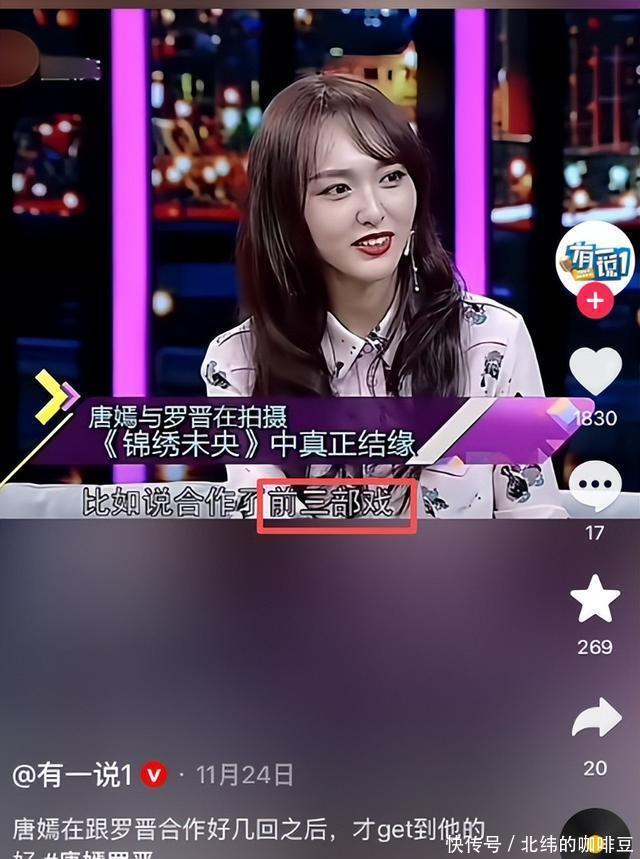Viewport: 640px width, 859px height.
Task: Share this video using the arrow icon
Action: pyautogui.click(x=595, y=719)
